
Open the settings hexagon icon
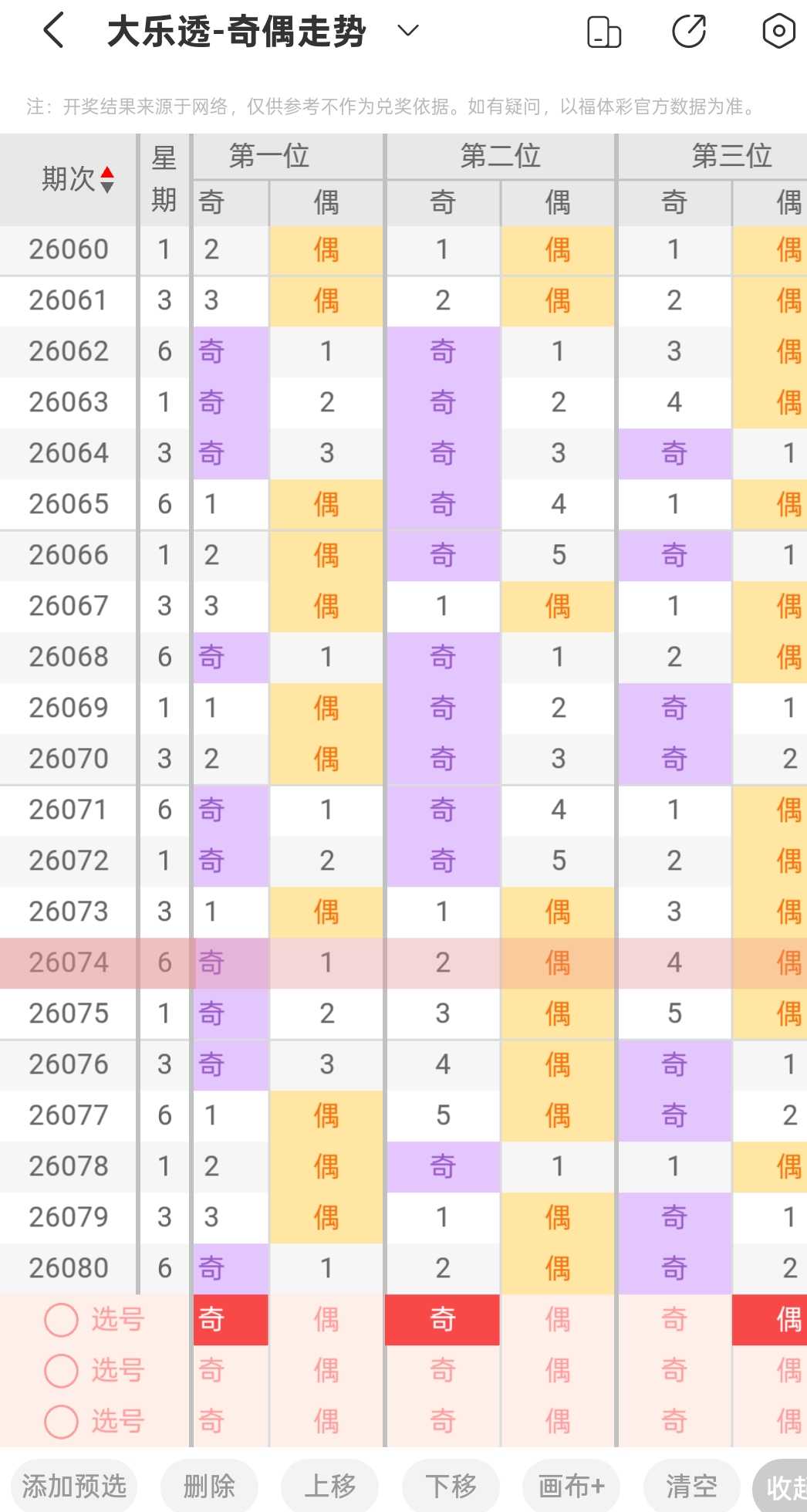778,32
